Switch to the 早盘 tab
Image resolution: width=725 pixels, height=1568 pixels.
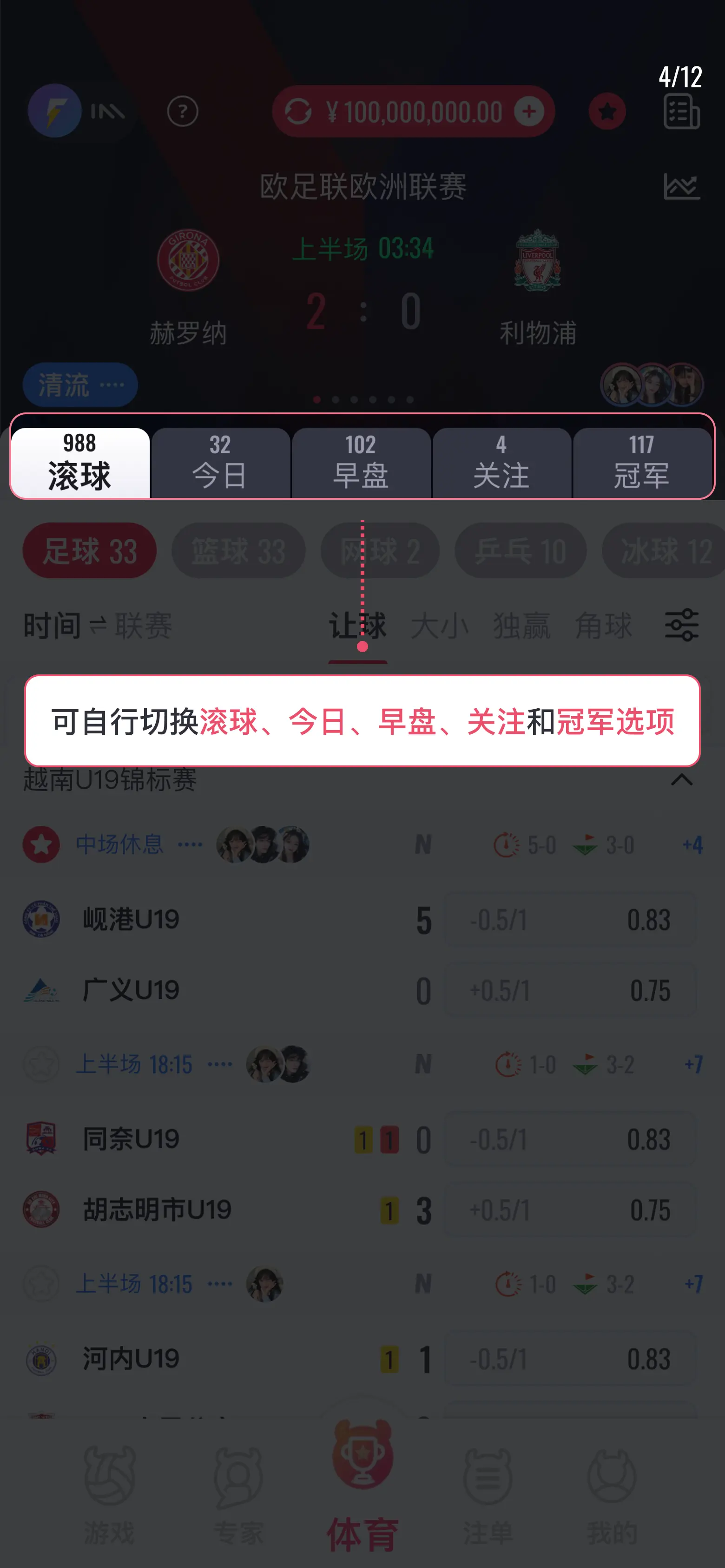[x=361, y=463]
